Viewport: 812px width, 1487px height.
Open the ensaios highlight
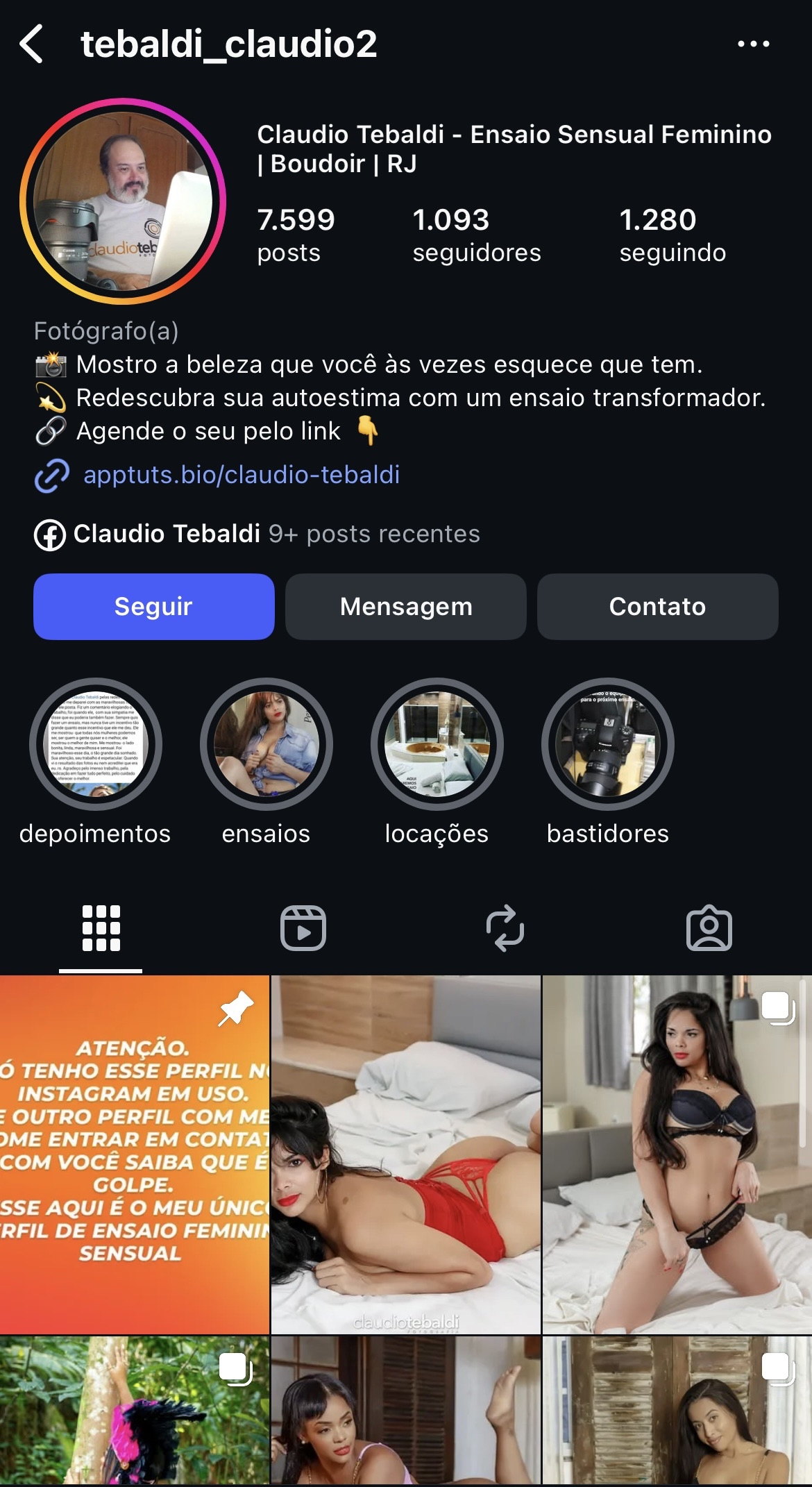(x=266, y=744)
